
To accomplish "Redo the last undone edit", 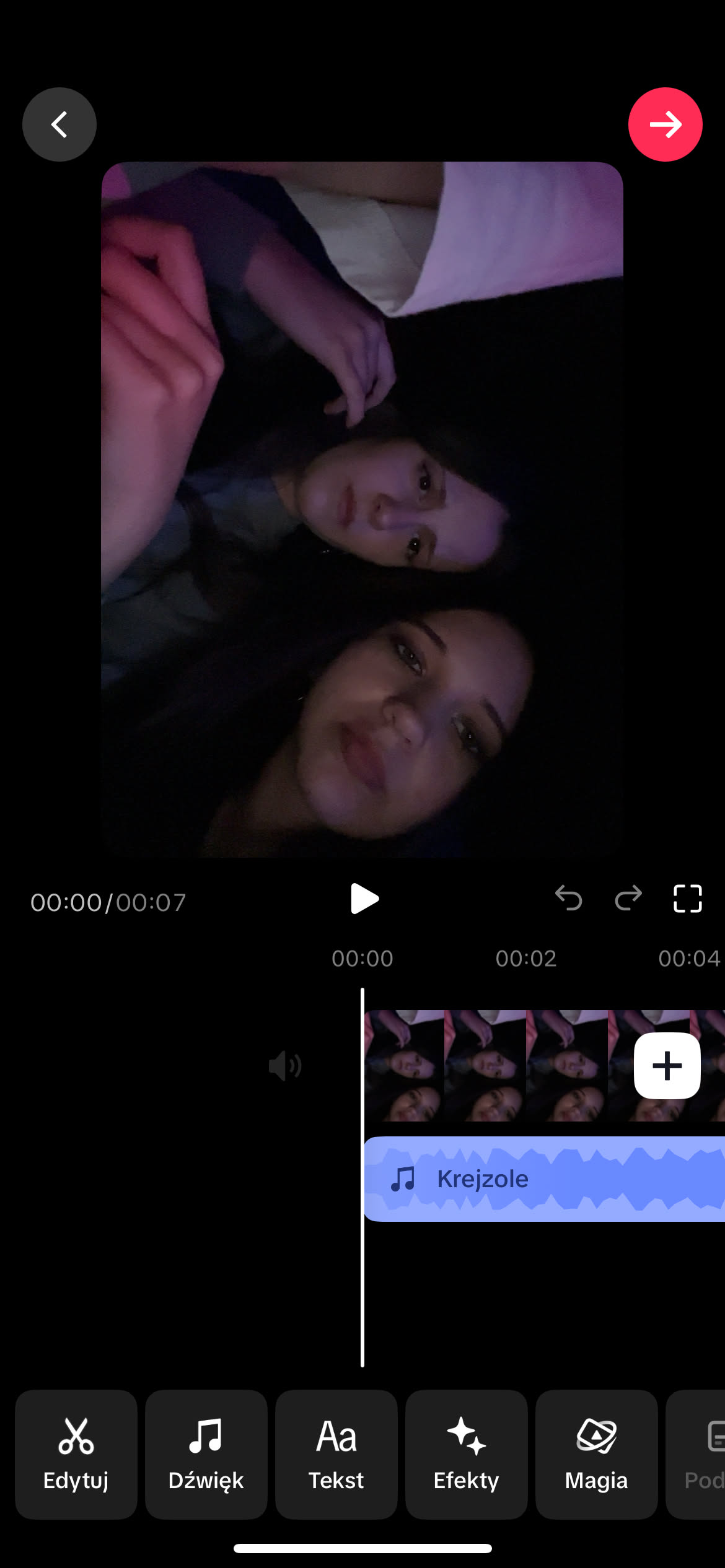I will [628, 898].
